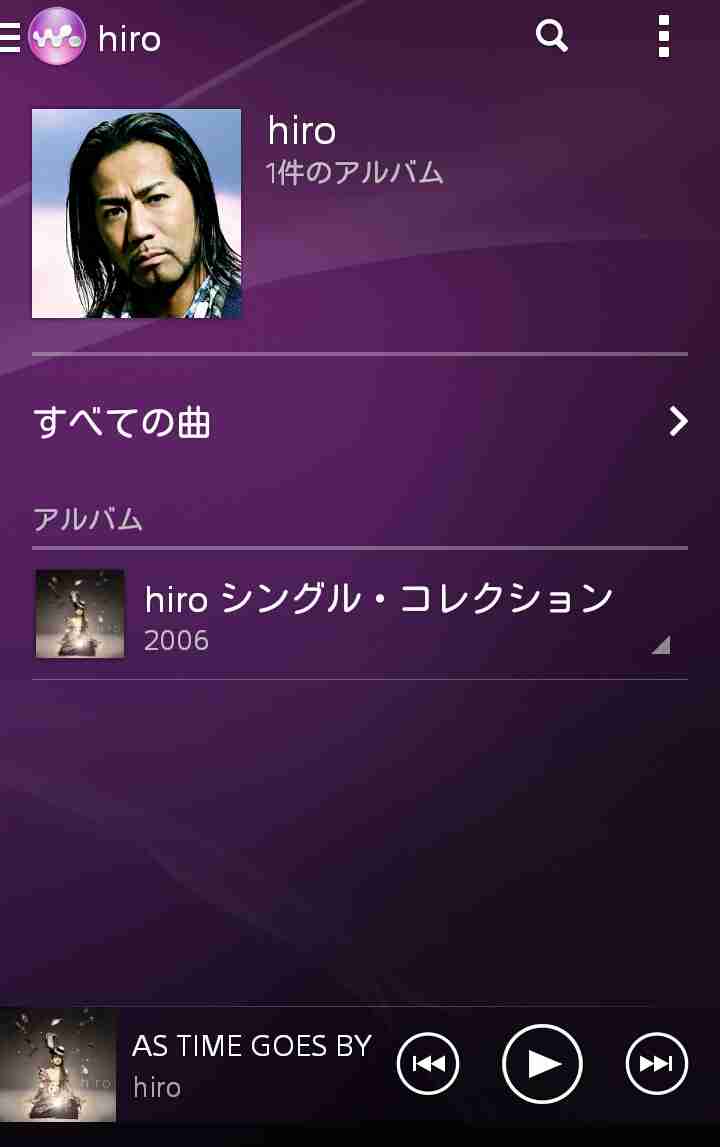
Task: Open the navigation drawer menu
Action: click(x=12, y=37)
